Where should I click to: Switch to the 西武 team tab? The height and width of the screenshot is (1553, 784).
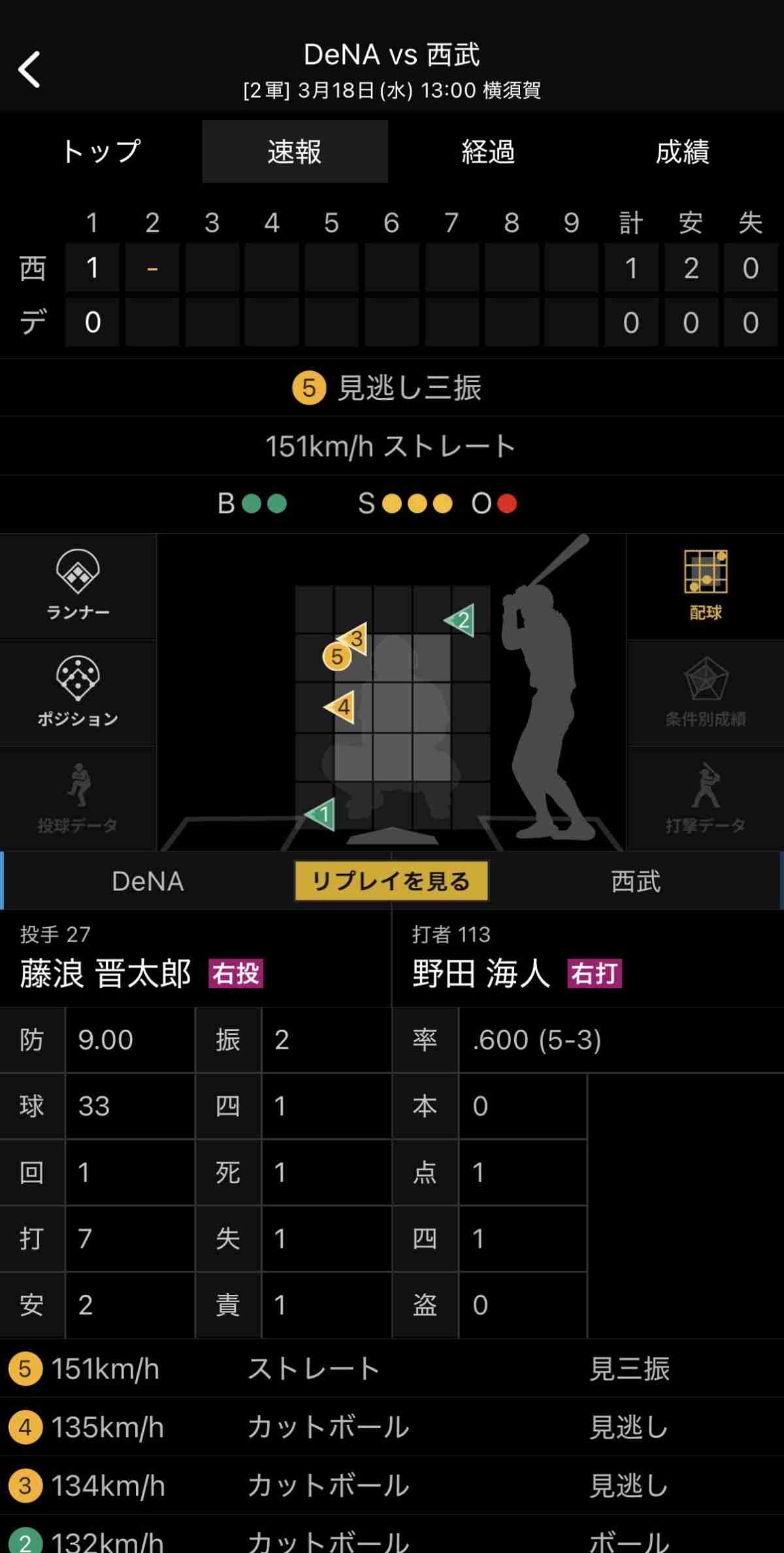(x=635, y=881)
